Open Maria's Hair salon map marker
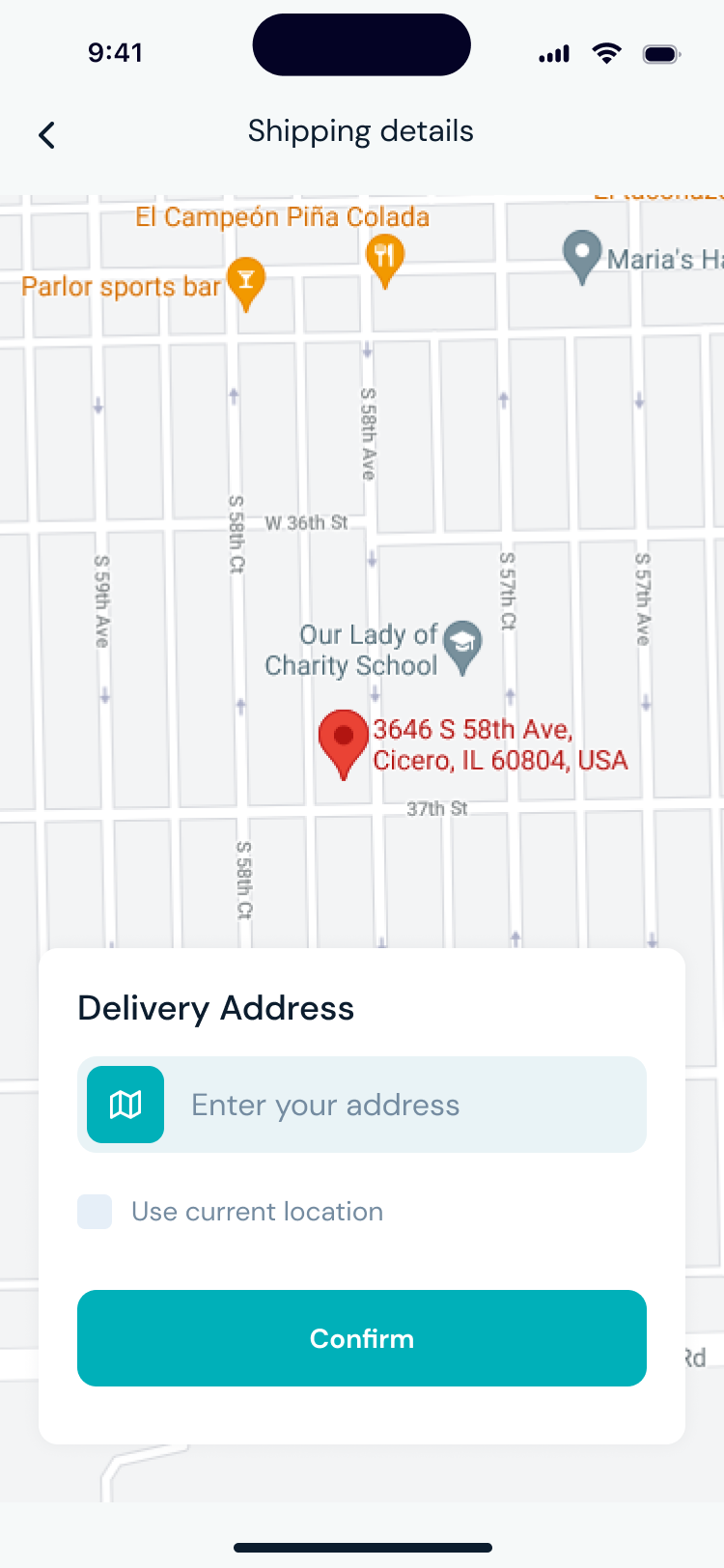 [581, 257]
